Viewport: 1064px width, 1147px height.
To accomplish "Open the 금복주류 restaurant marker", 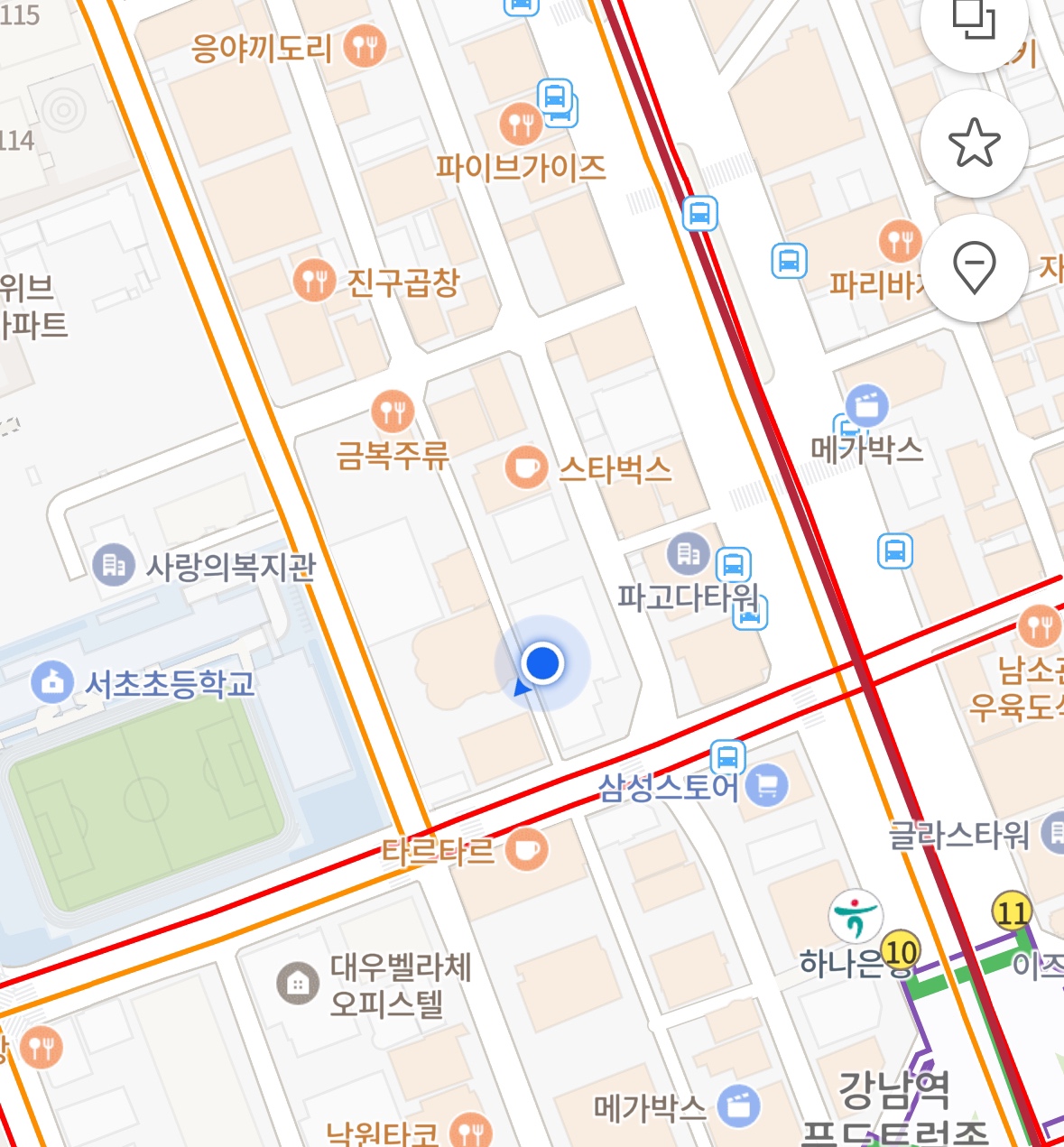I will [x=393, y=412].
